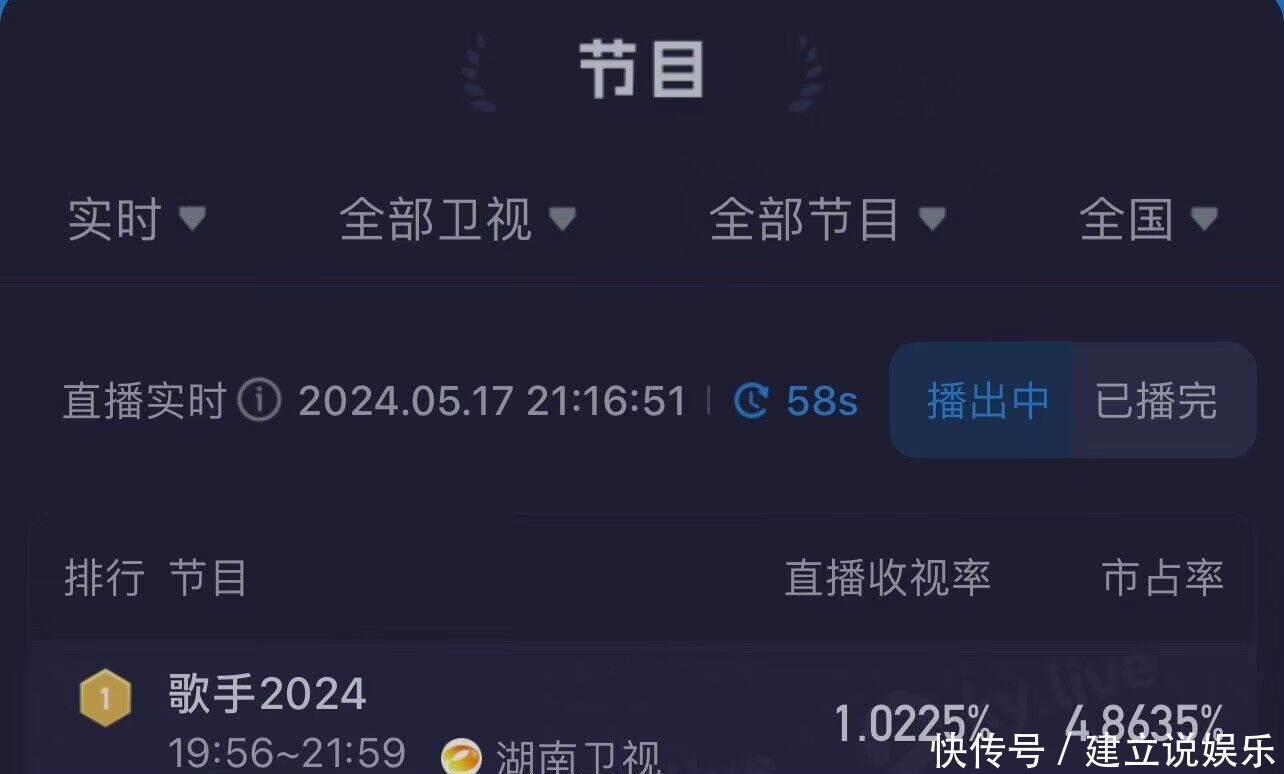The width and height of the screenshot is (1284, 774).
Task: Select the 播出中 segment
Action: point(986,401)
